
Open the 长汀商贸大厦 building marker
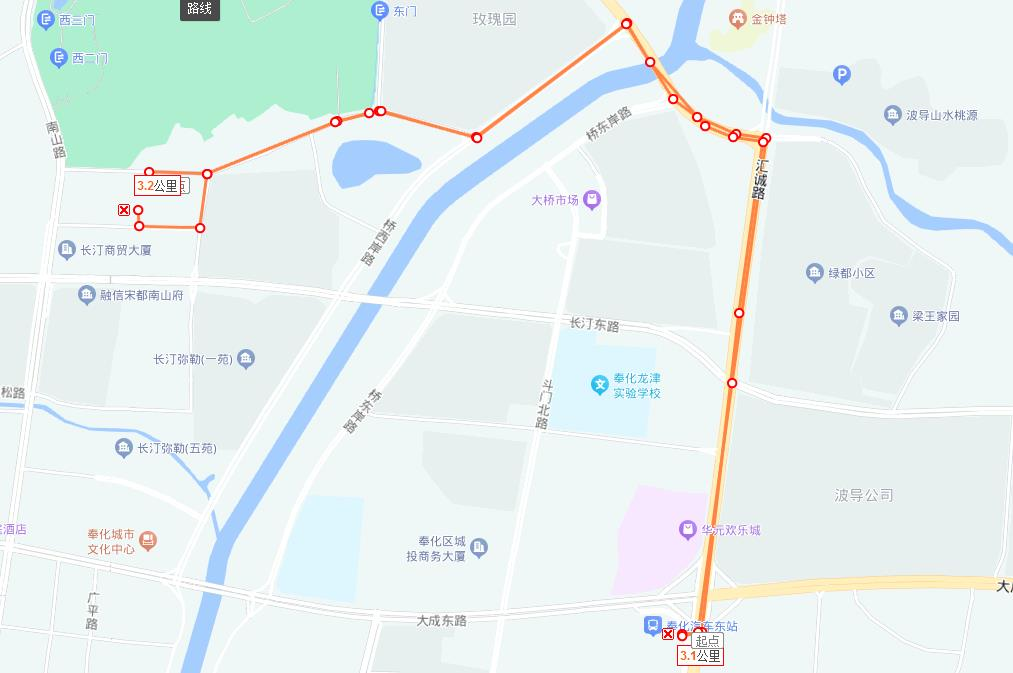click(67, 249)
